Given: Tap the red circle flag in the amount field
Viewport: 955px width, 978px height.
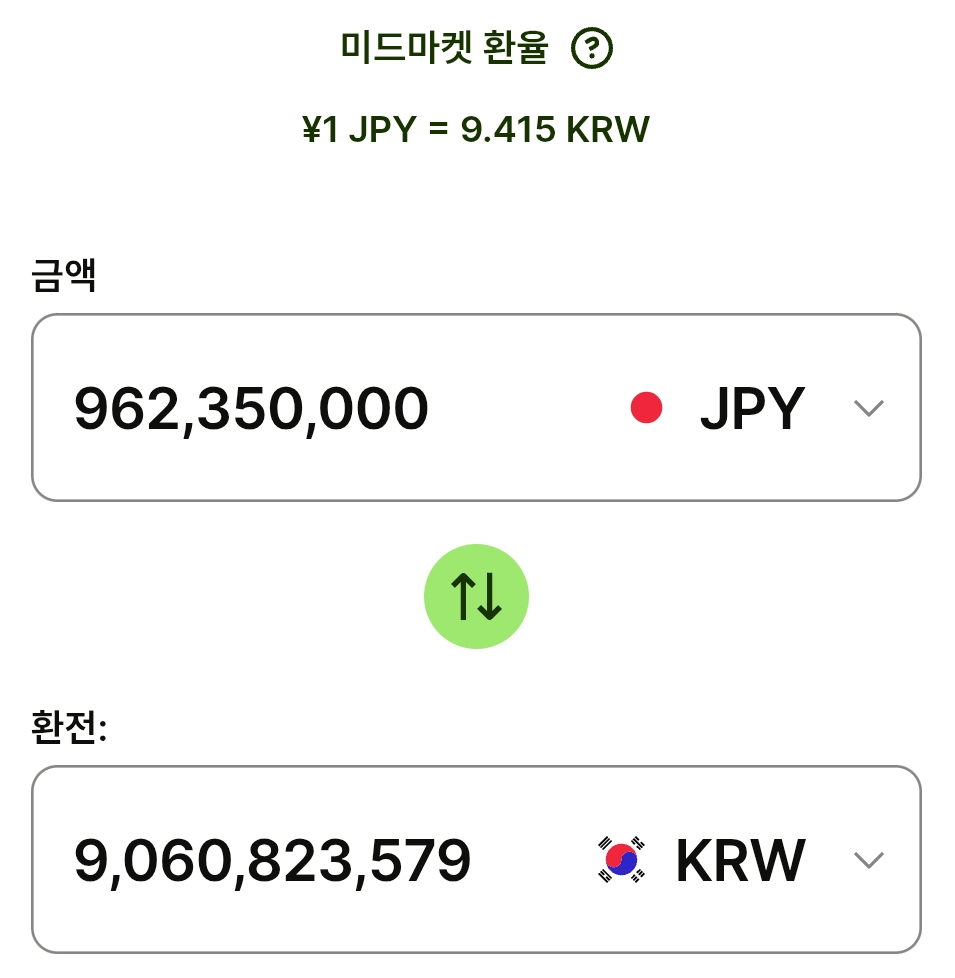Looking at the screenshot, I should click(646, 407).
